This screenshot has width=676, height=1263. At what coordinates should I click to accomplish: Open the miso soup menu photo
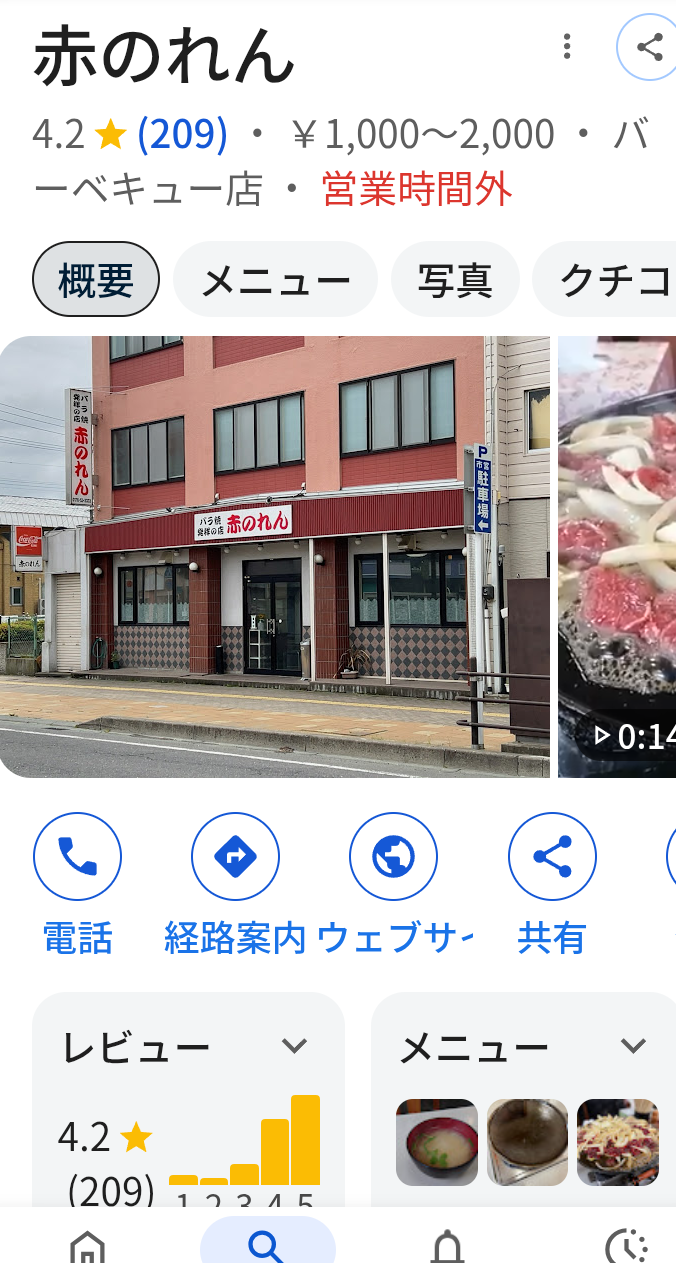(x=436, y=1142)
